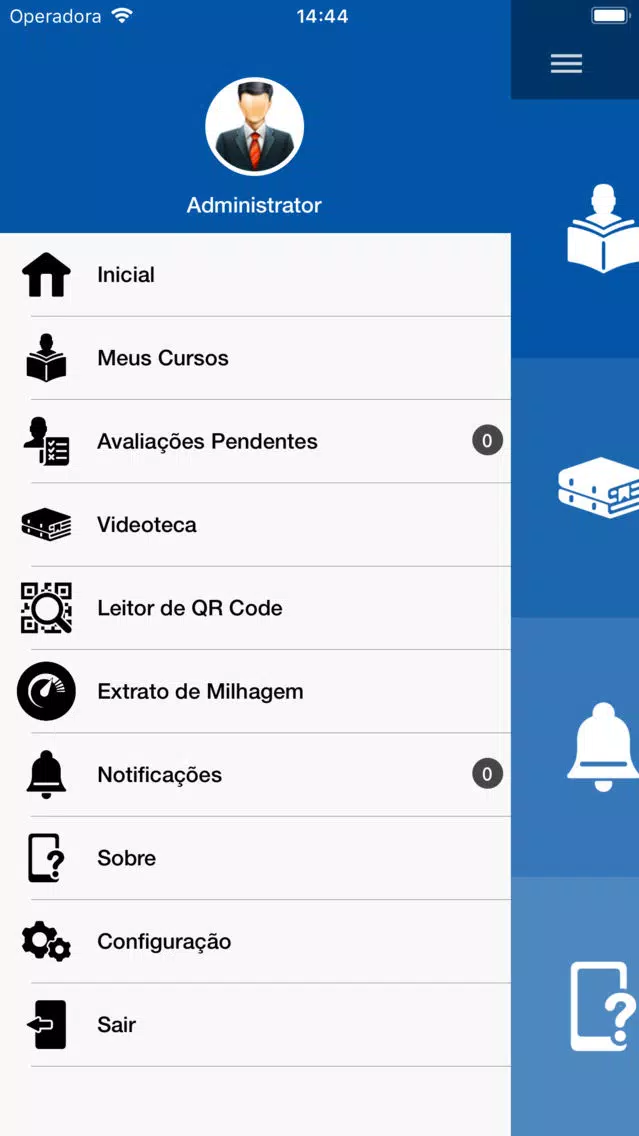Image resolution: width=639 pixels, height=1136 pixels.
Task: Go to Meus Cursos
Action: [x=255, y=358]
